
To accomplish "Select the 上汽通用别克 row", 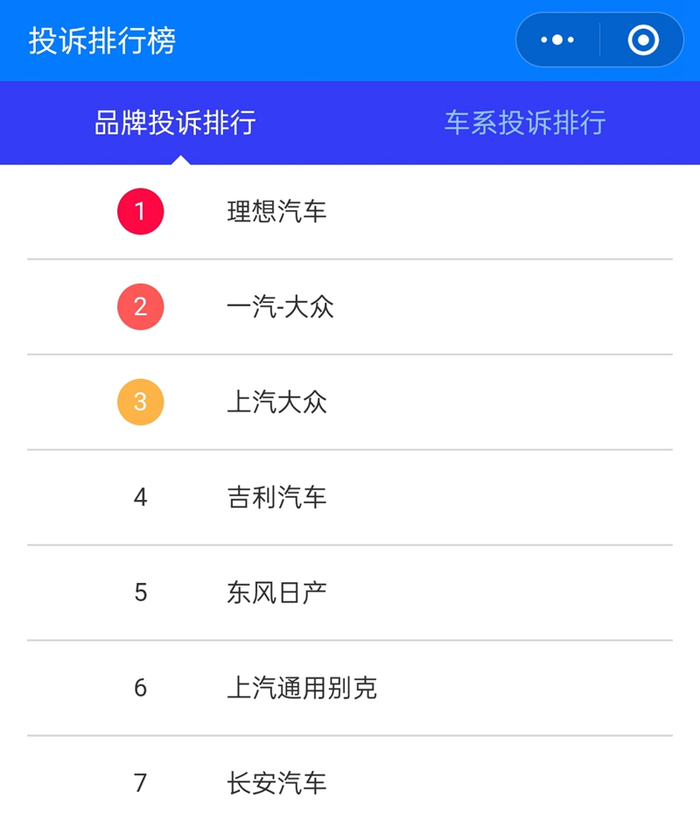I will coord(302,688).
